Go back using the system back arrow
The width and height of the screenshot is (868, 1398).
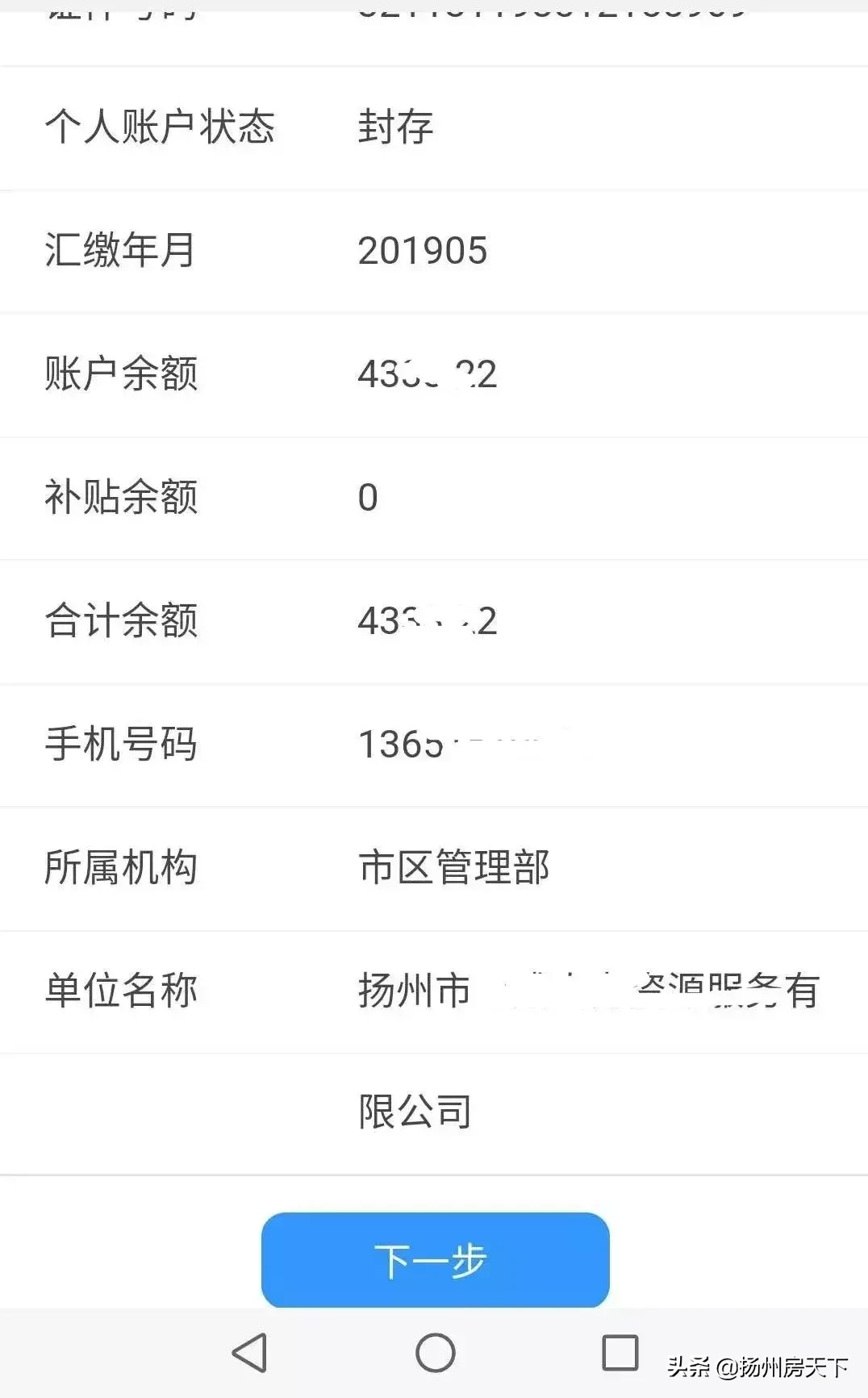point(250,1352)
